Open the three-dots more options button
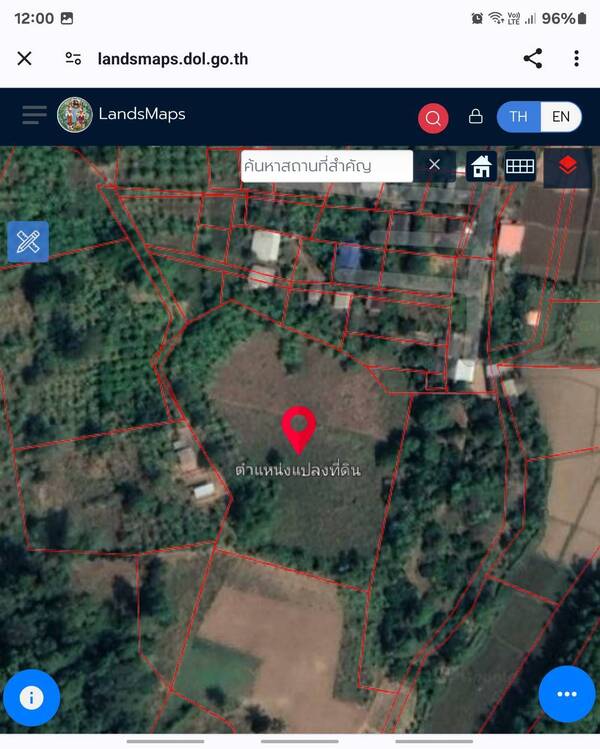Viewport: 600px width, 749px height. point(567,694)
